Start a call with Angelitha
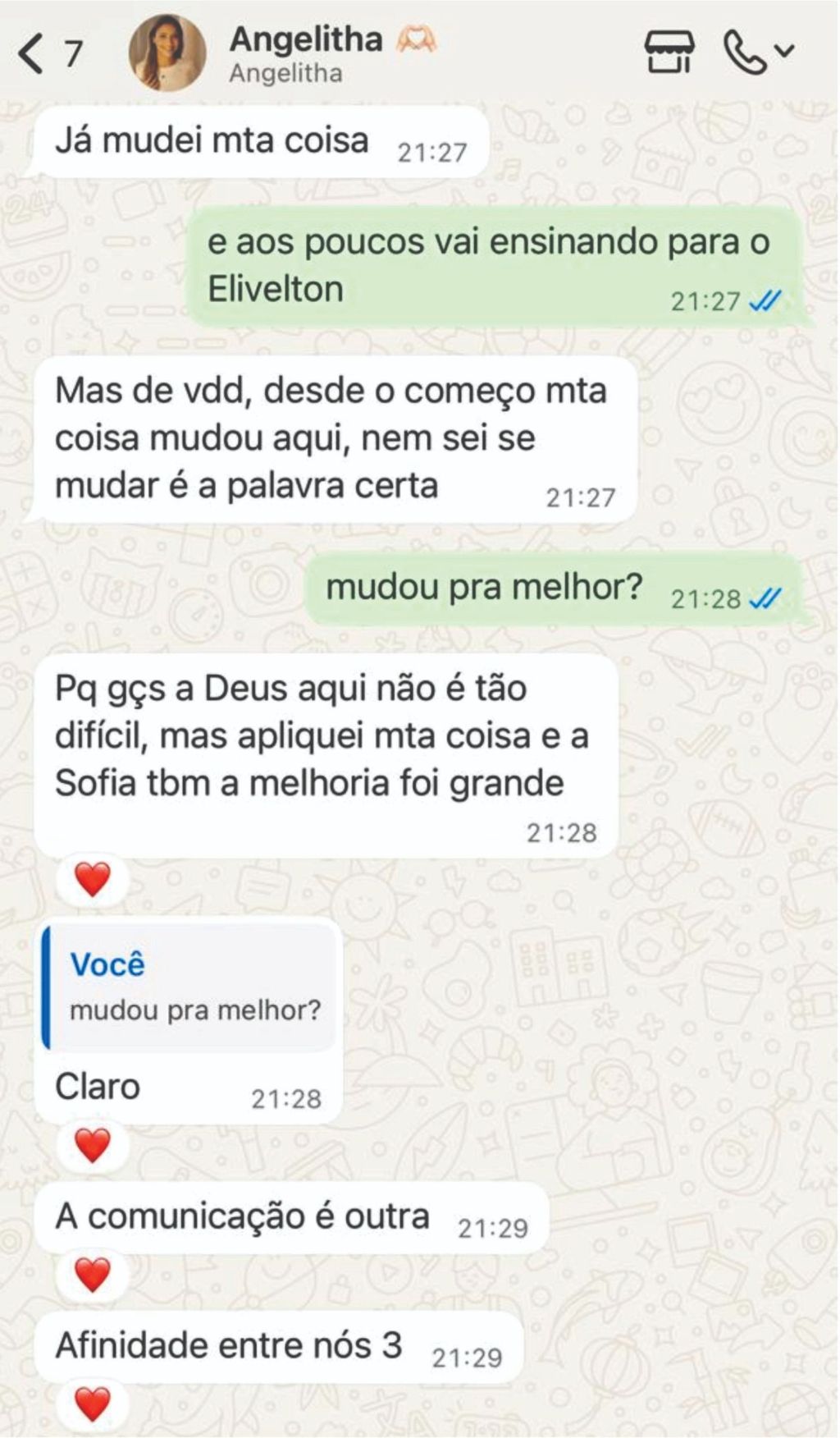Viewport: 840px width, 1438px height. pos(745,53)
